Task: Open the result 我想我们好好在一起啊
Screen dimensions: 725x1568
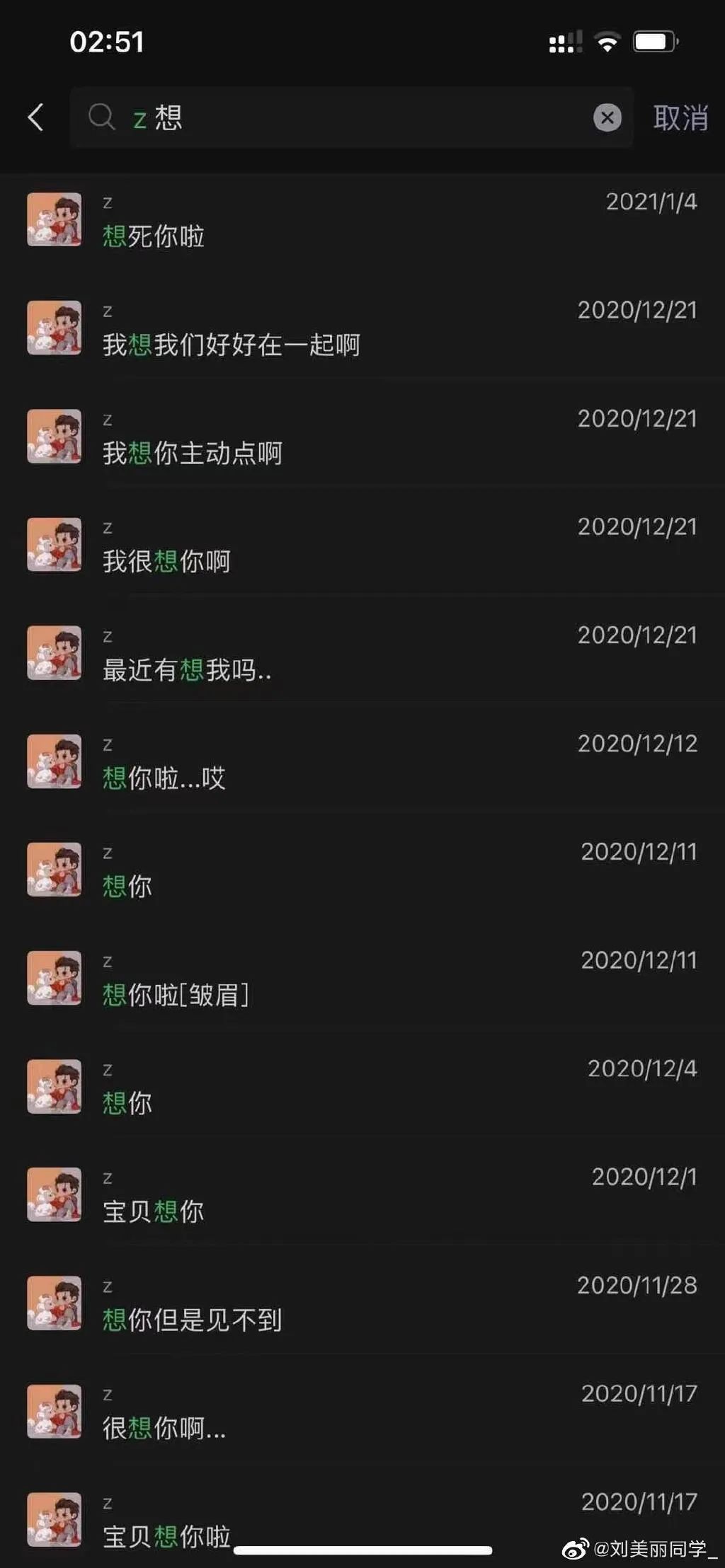Action: [x=362, y=328]
